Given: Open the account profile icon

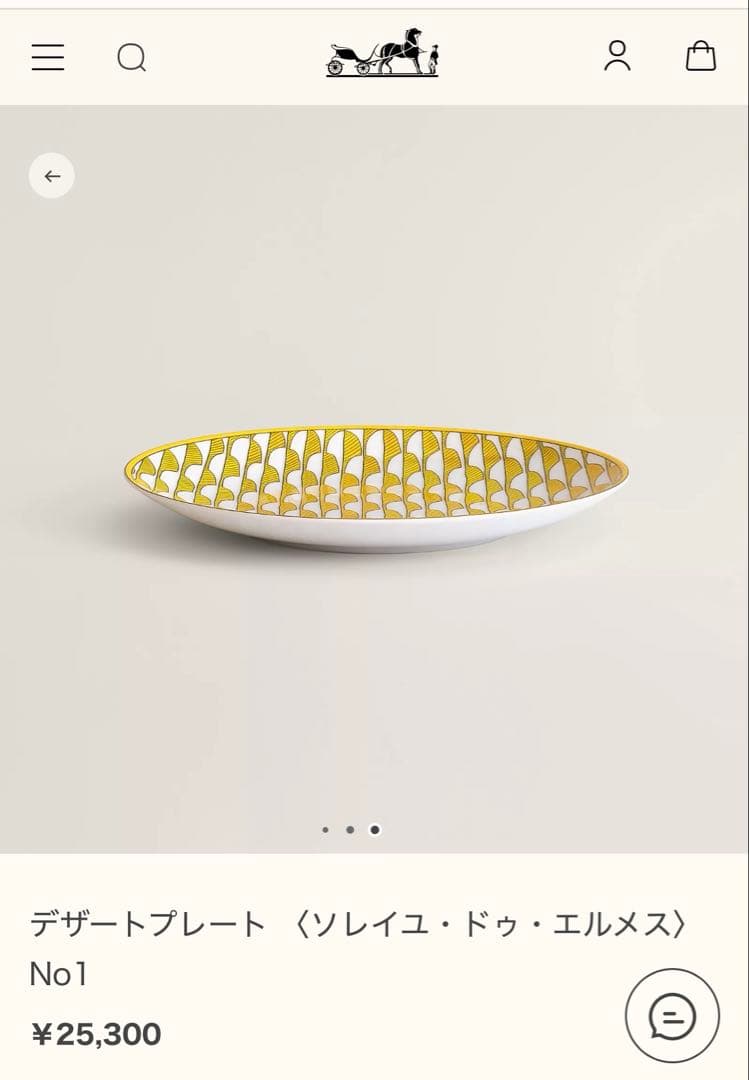Looking at the screenshot, I should pos(617,56).
